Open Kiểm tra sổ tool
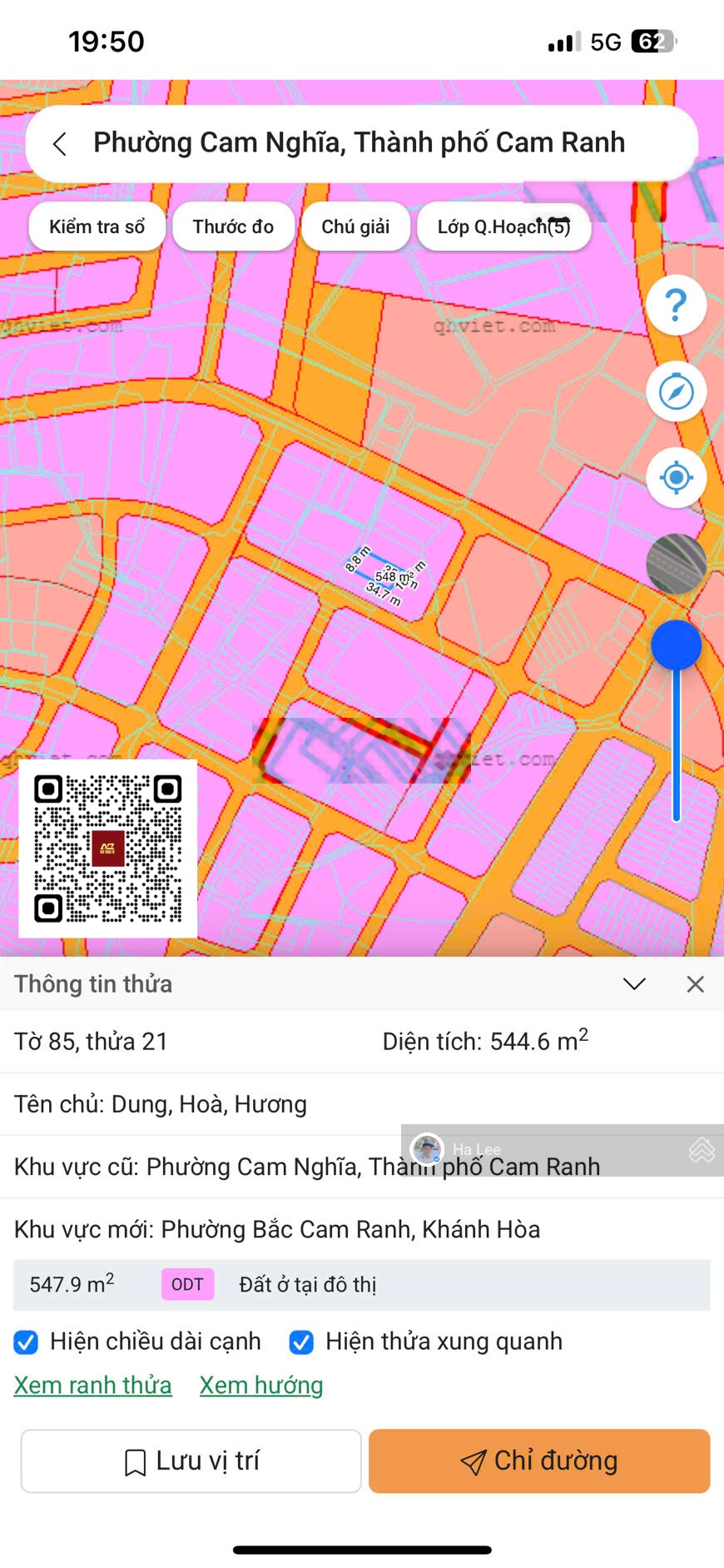Viewport: 724px width, 1568px height. (97, 226)
